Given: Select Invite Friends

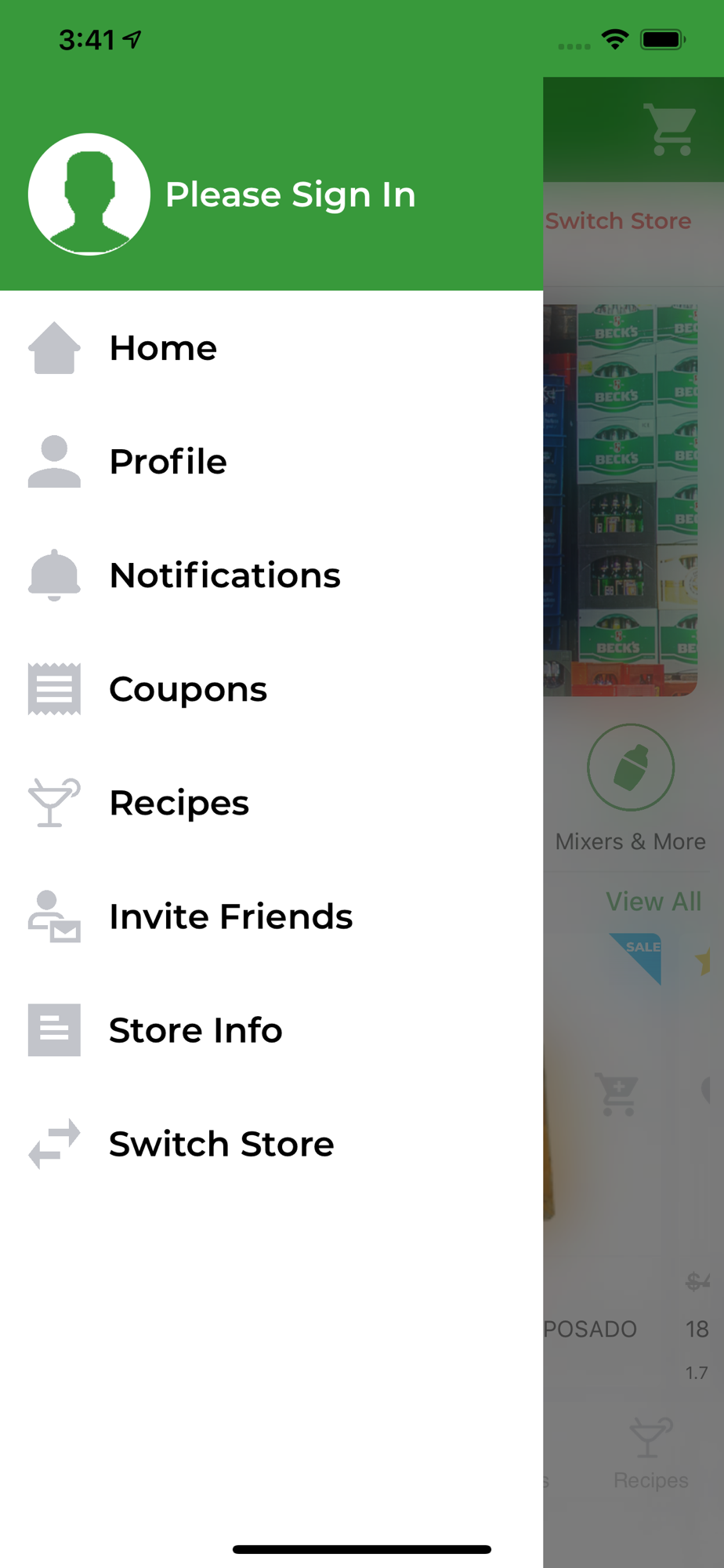Looking at the screenshot, I should tap(271, 916).
